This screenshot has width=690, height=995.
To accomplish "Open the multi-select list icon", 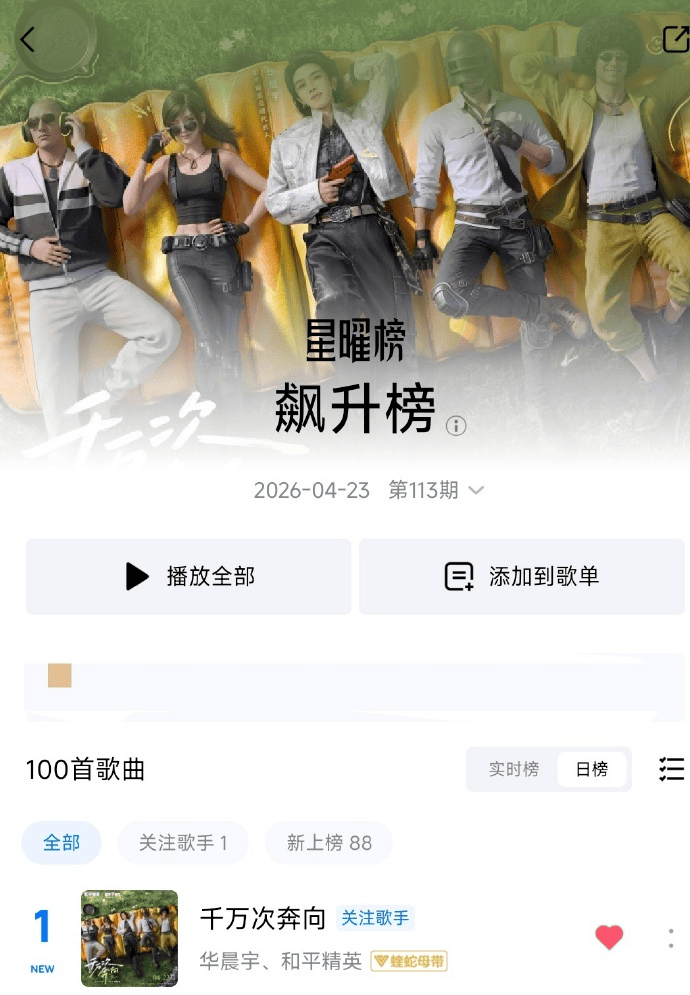I will coord(671,768).
